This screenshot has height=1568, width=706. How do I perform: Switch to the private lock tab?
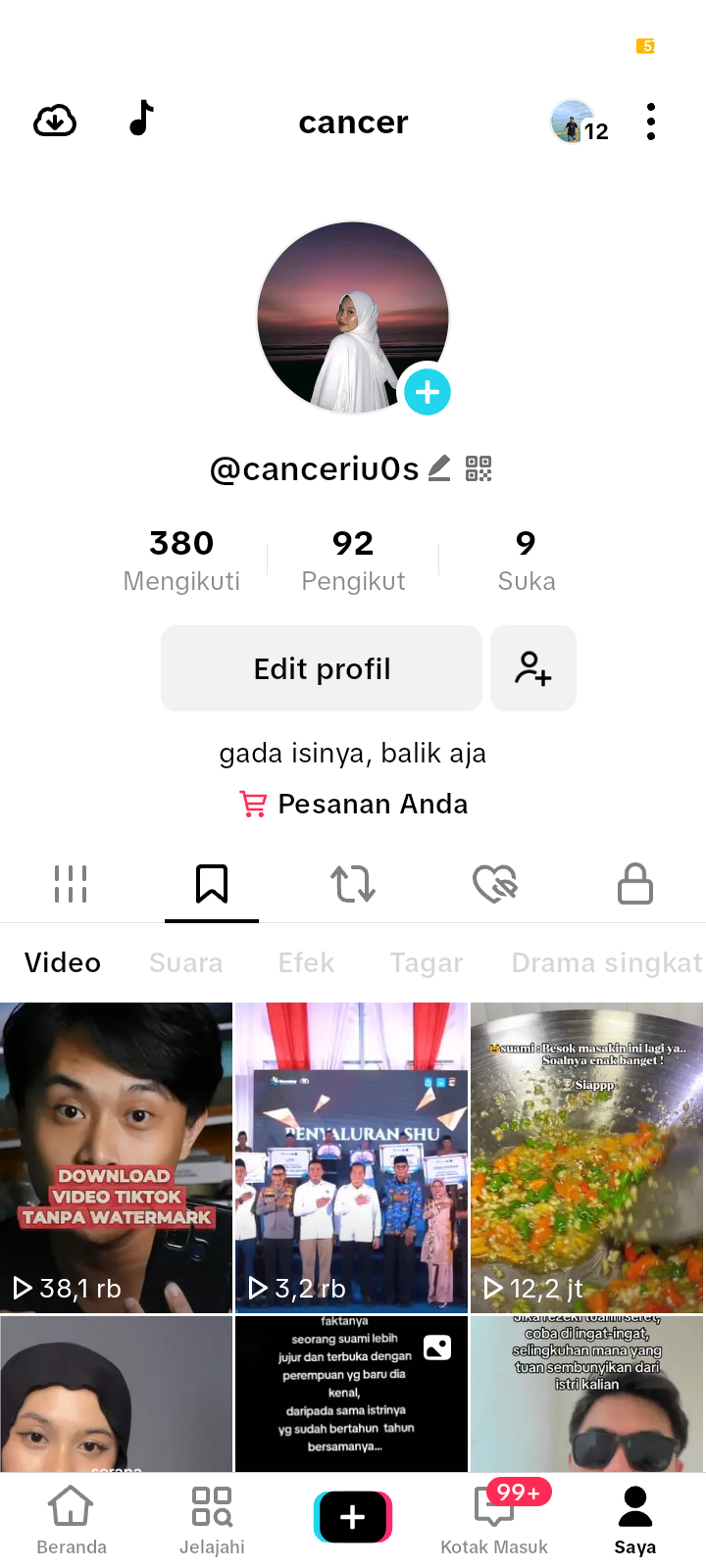click(635, 884)
